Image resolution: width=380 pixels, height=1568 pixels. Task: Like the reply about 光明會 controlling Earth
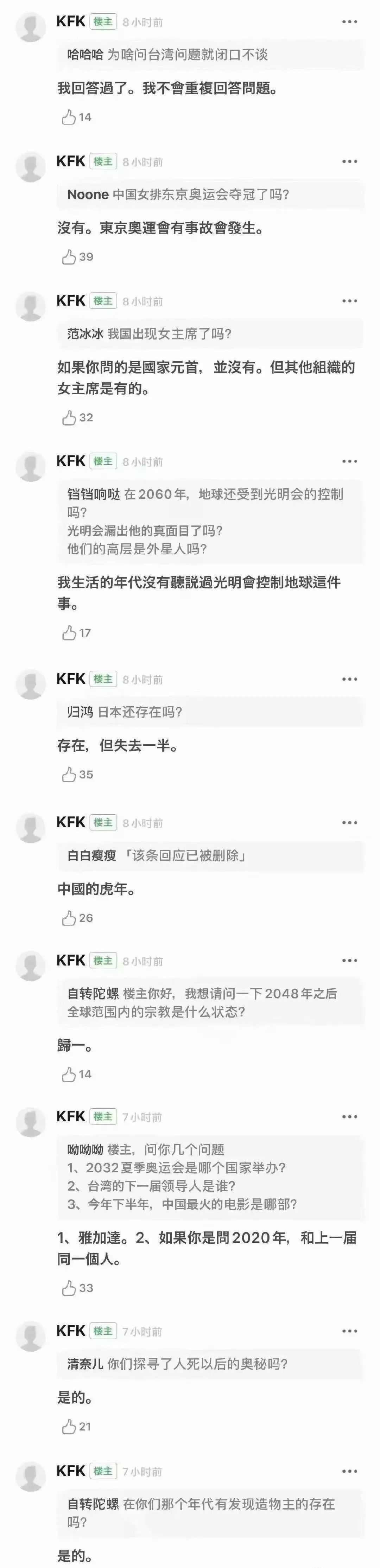(69, 633)
